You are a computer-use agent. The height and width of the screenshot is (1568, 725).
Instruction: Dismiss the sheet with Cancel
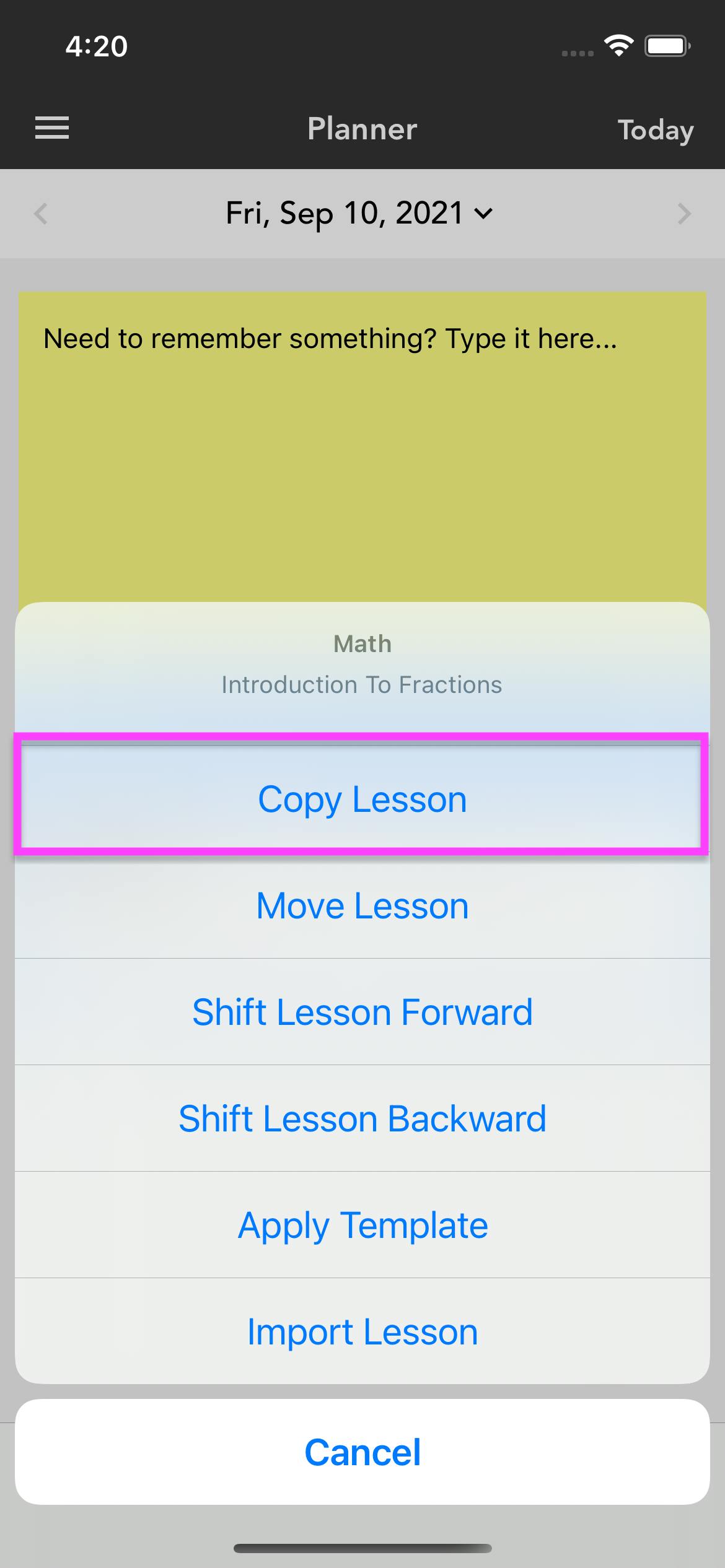362,1452
